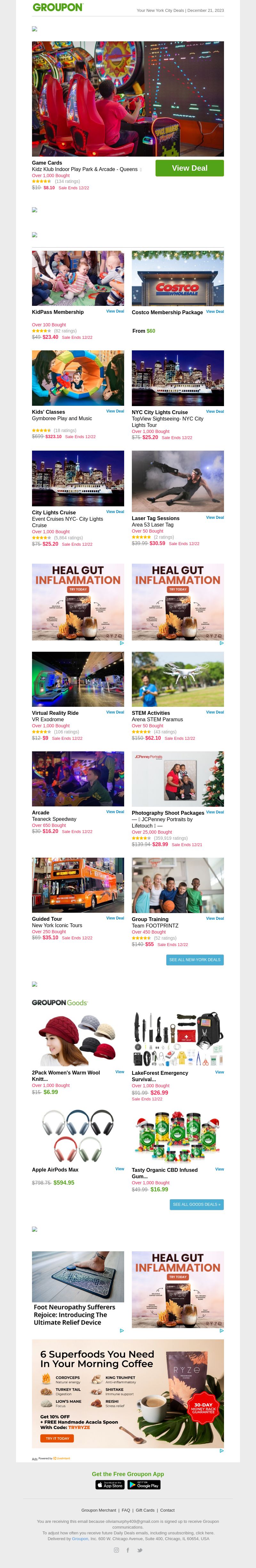Screen dimensions: 256x1568
Task: Tap See All New-York Deals button
Action: pyautogui.click(x=195, y=960)
